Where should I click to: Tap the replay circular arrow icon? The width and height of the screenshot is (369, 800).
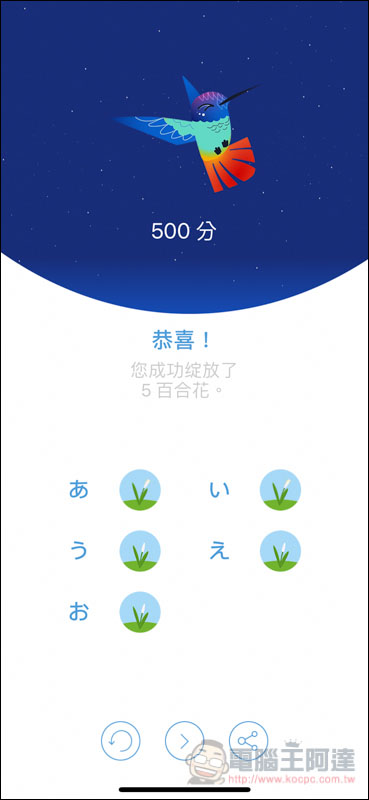tap(120, 740)
